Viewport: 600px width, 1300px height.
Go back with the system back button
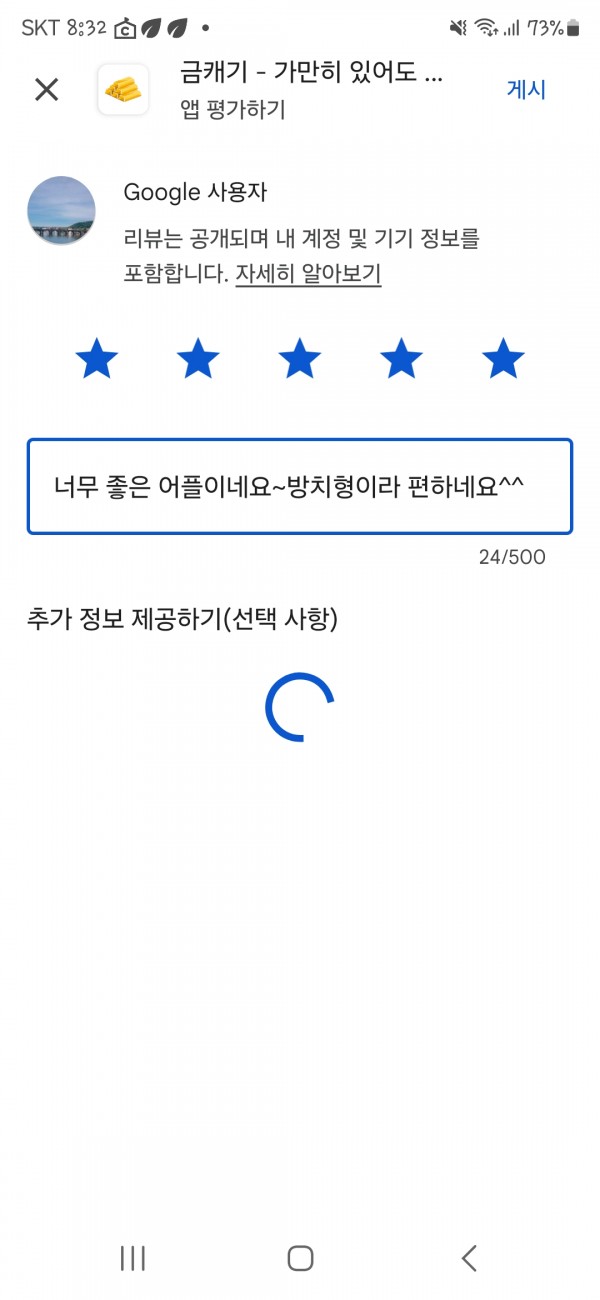click(x=468, y=1258)
